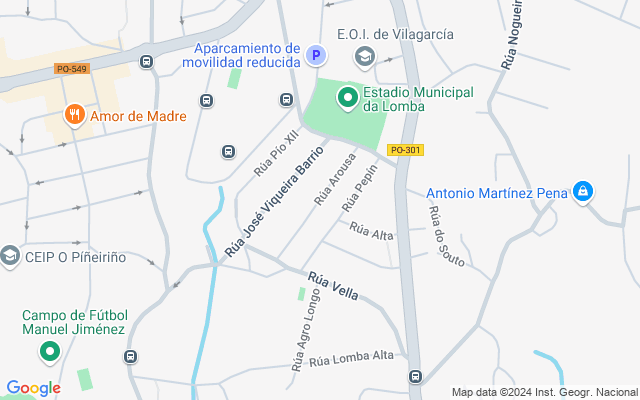Open the Amor de Madre restaurant marker
This screenshot has height=400, width=640.
[x=73, y=116]
